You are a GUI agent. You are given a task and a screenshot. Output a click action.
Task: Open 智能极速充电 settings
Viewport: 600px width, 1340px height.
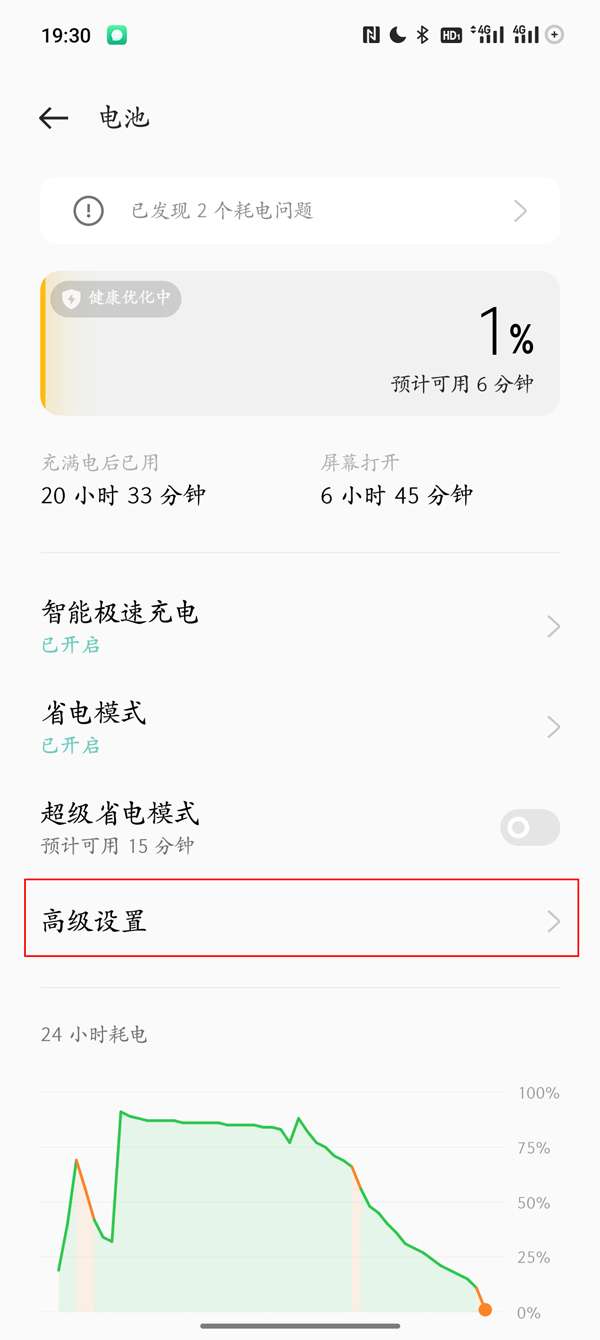click(300, 627)
